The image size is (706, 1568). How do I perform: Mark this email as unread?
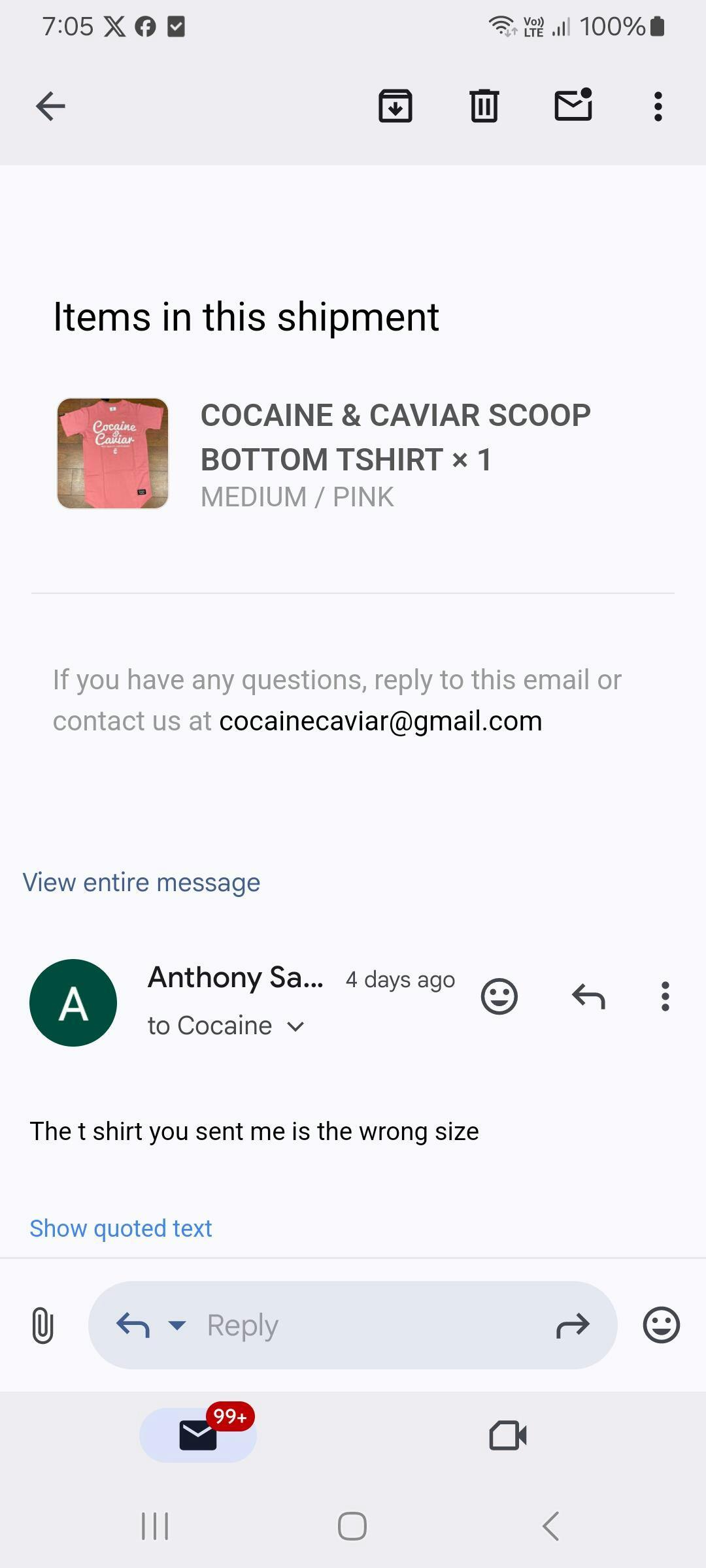(573, 105)
